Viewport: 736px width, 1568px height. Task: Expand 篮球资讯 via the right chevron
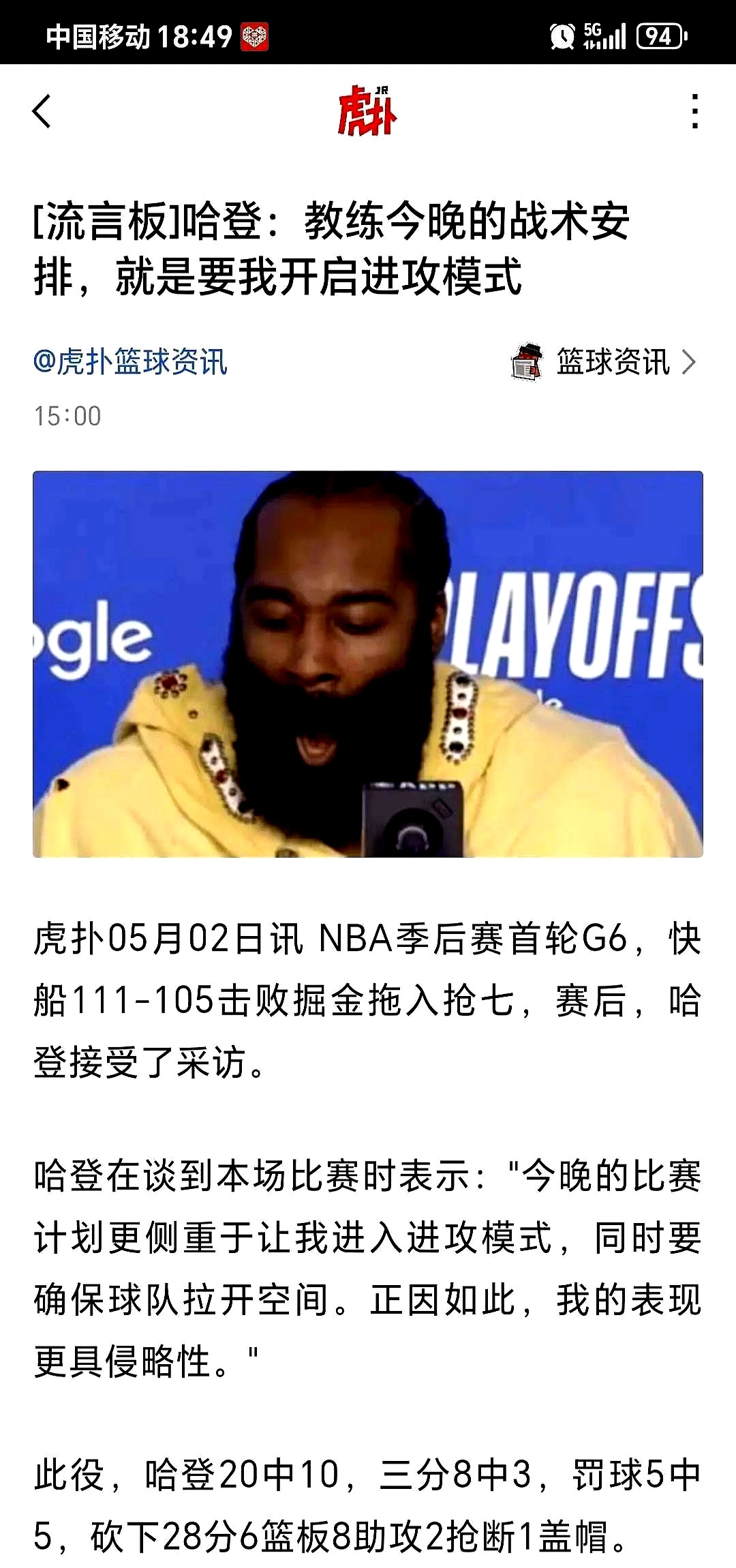[691, 363]
